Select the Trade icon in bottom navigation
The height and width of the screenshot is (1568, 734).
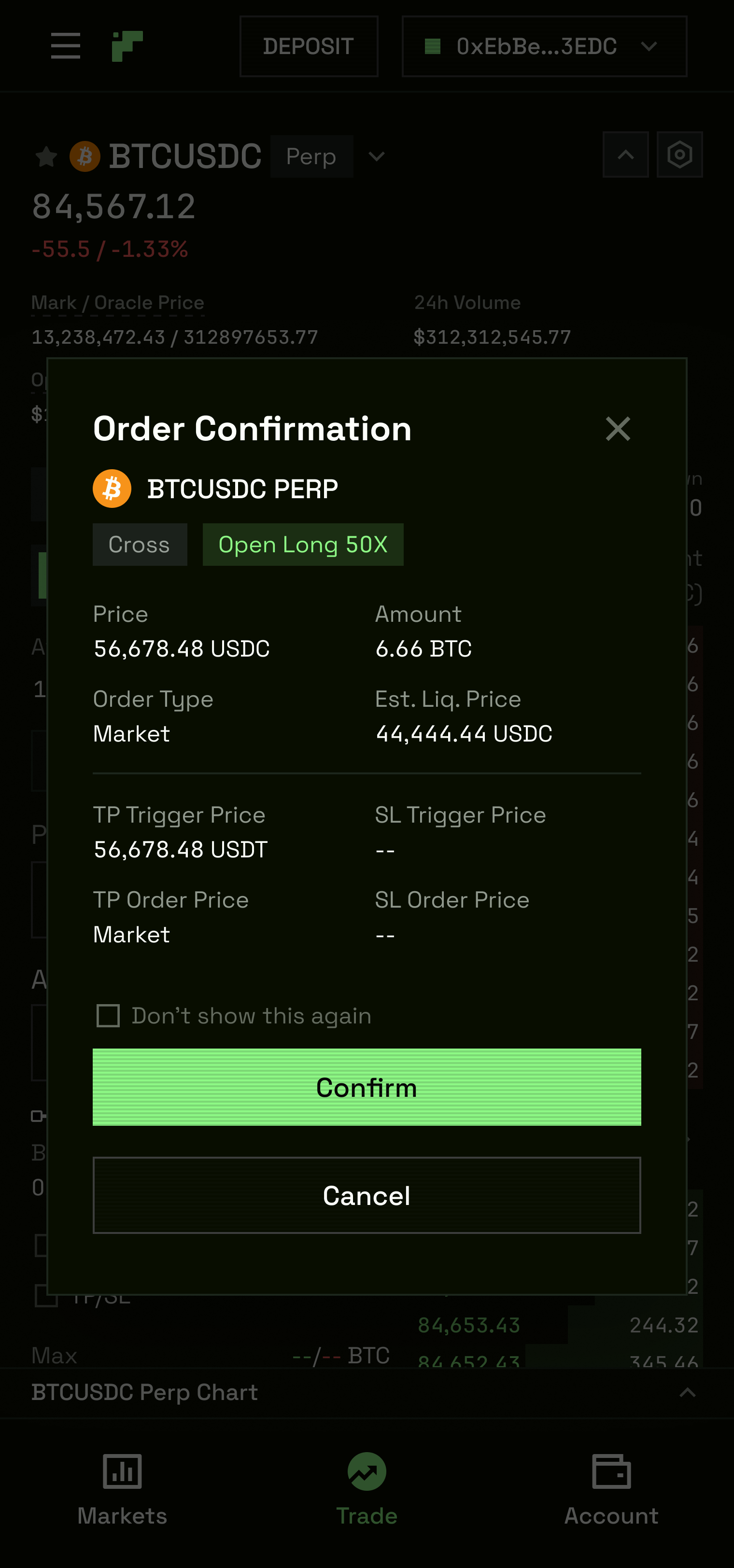[x=367, y=1485]
